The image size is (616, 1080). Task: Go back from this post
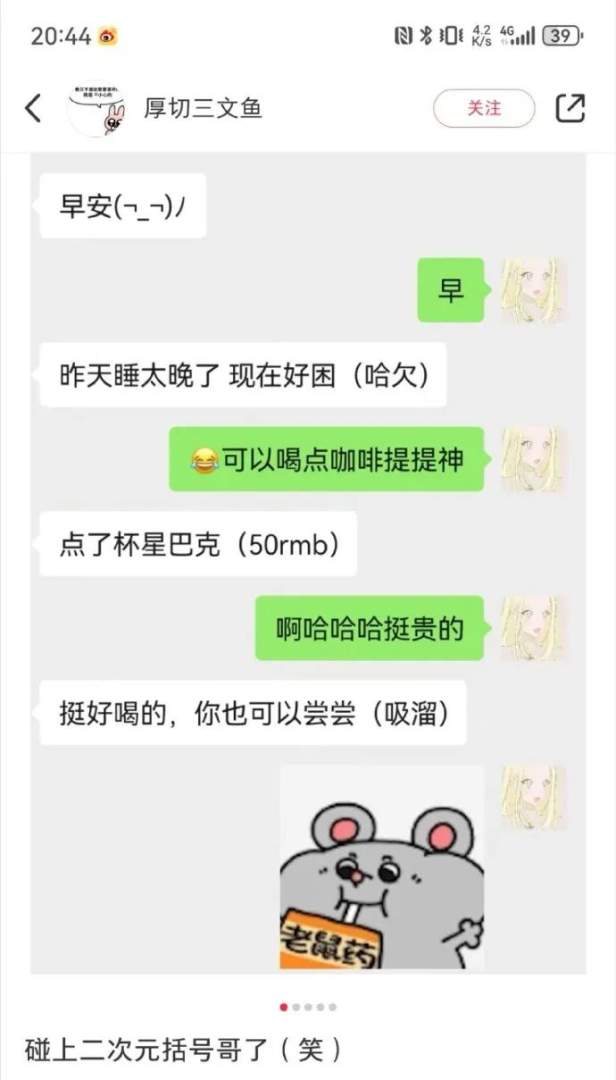point(33,108)
